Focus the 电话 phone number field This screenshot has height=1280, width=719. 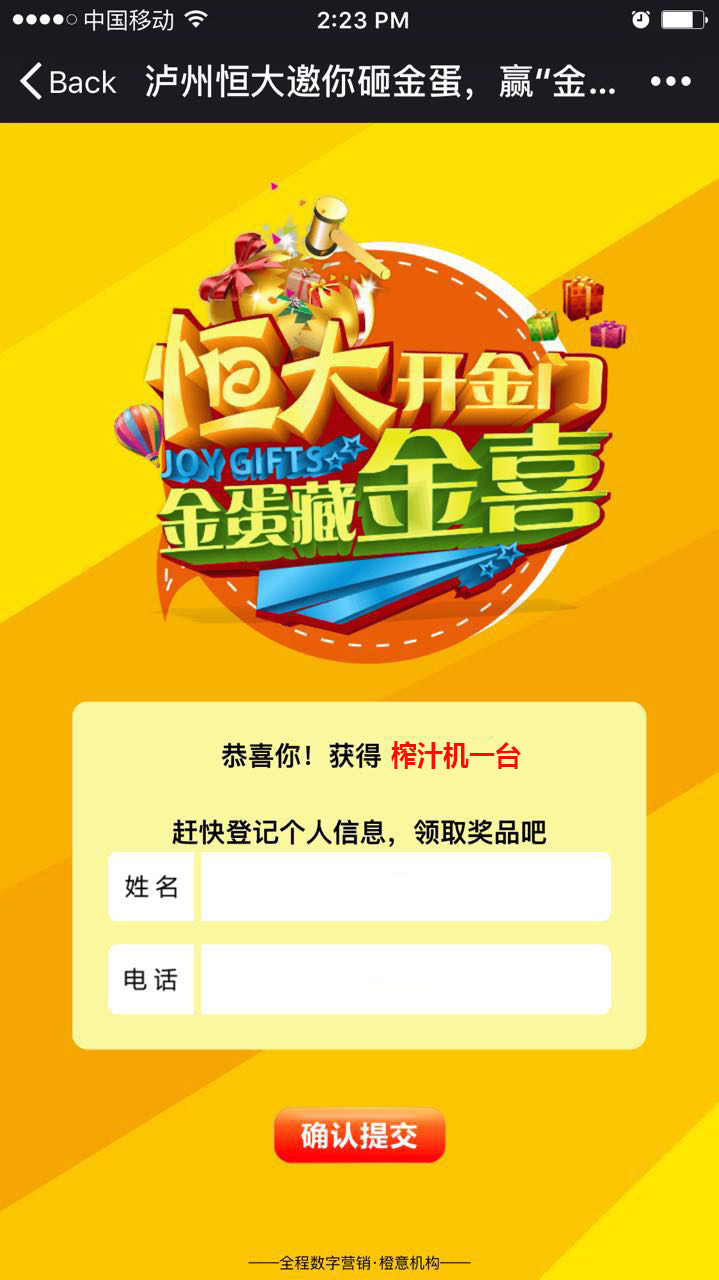click(405, 980)
